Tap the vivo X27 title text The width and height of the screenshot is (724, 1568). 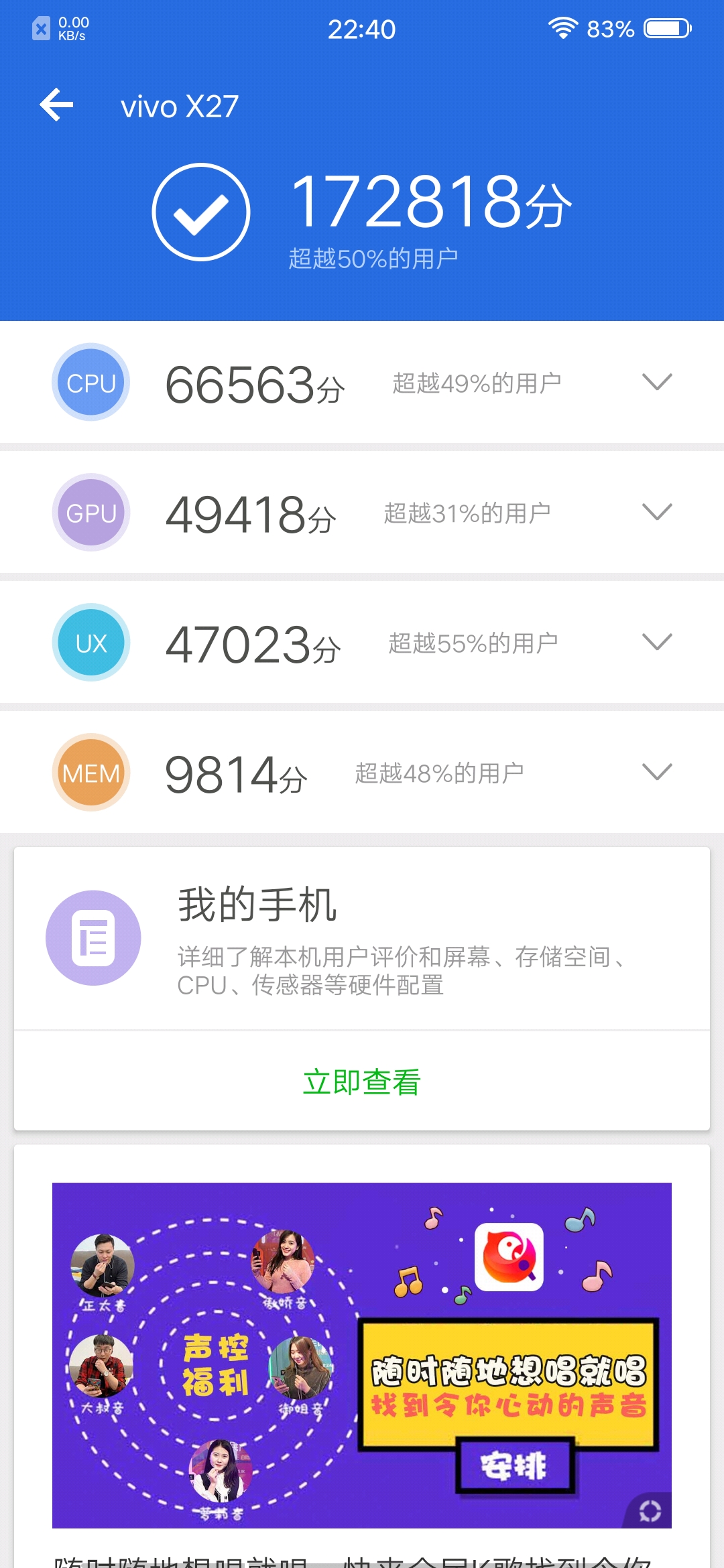[x=180, y=106]
